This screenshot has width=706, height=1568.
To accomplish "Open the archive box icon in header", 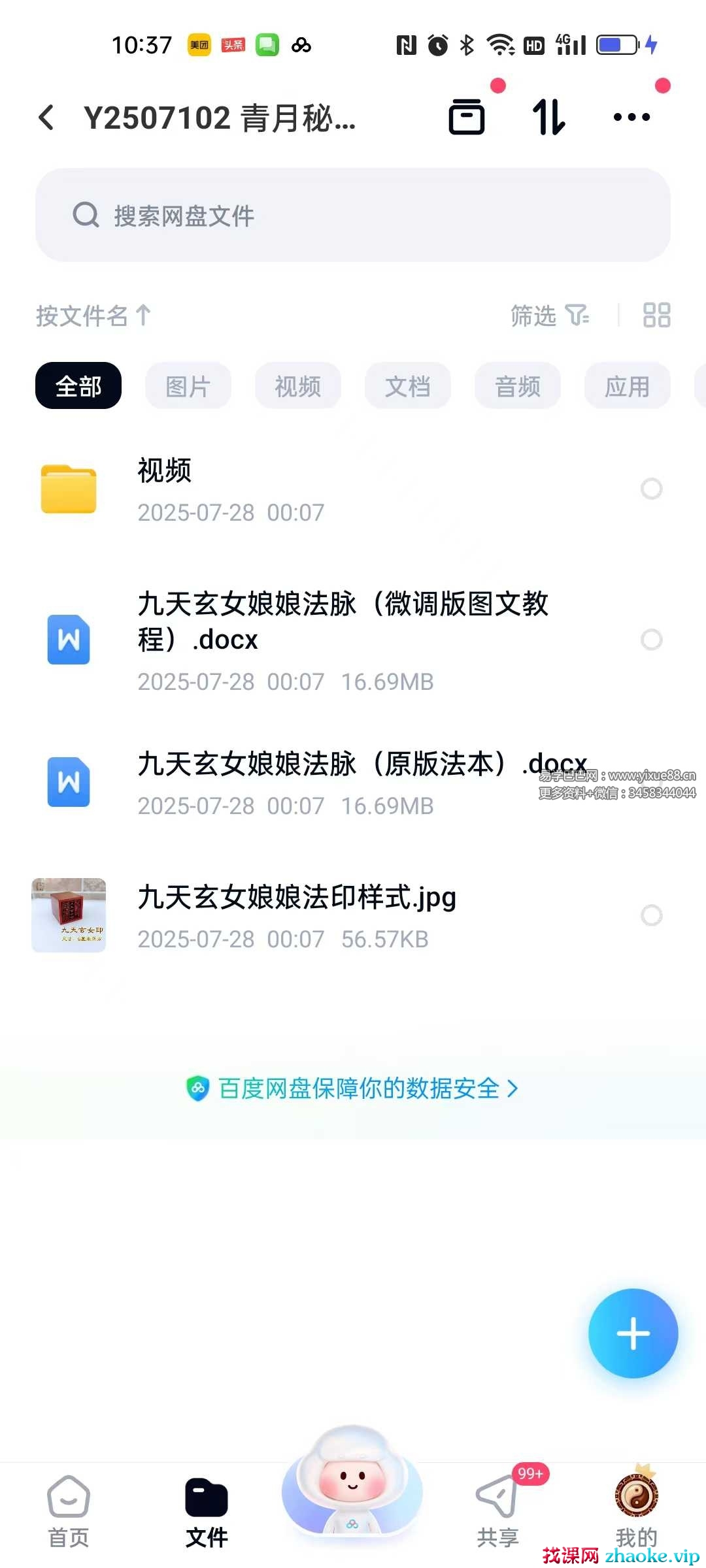I will [467, 118].
